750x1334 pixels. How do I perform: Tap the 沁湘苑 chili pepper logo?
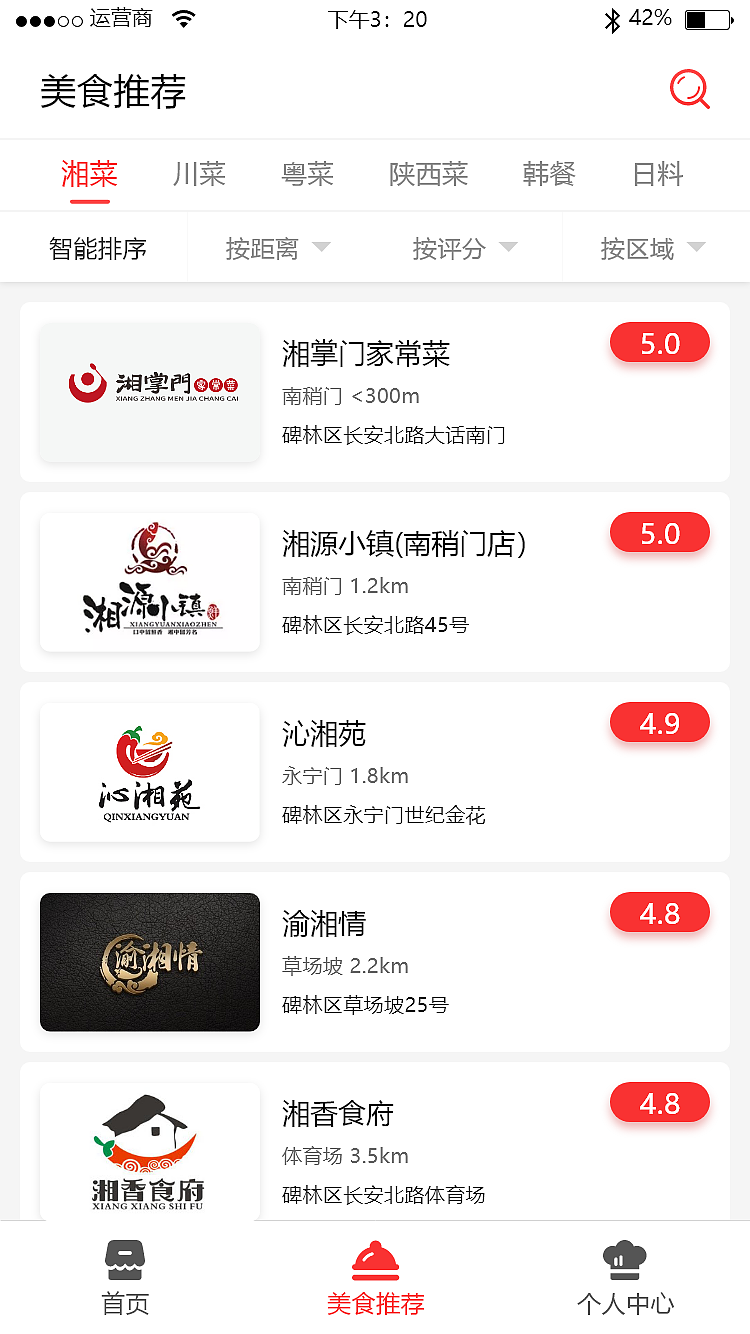[149, 772]
